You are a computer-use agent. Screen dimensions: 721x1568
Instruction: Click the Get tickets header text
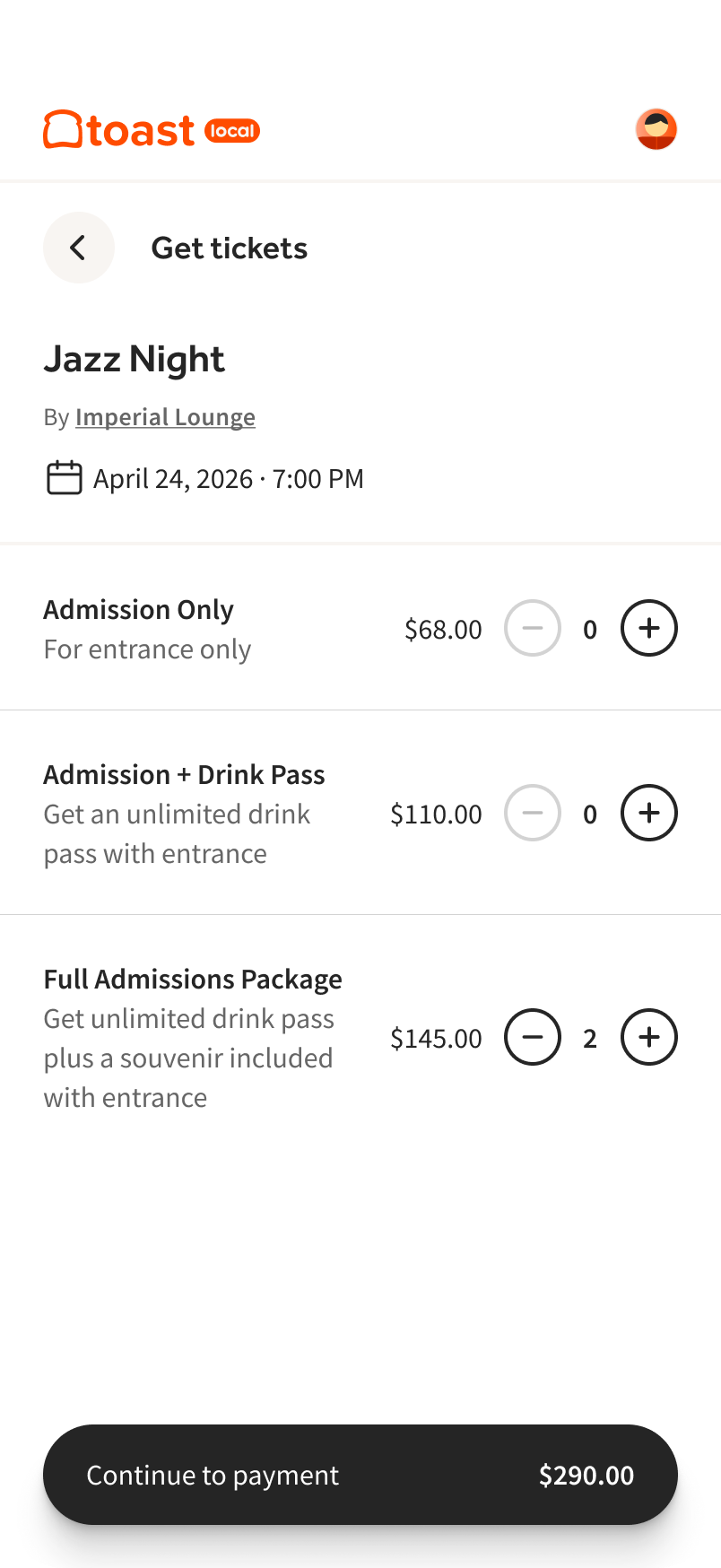pyautogui.click(x=230, y=248)
